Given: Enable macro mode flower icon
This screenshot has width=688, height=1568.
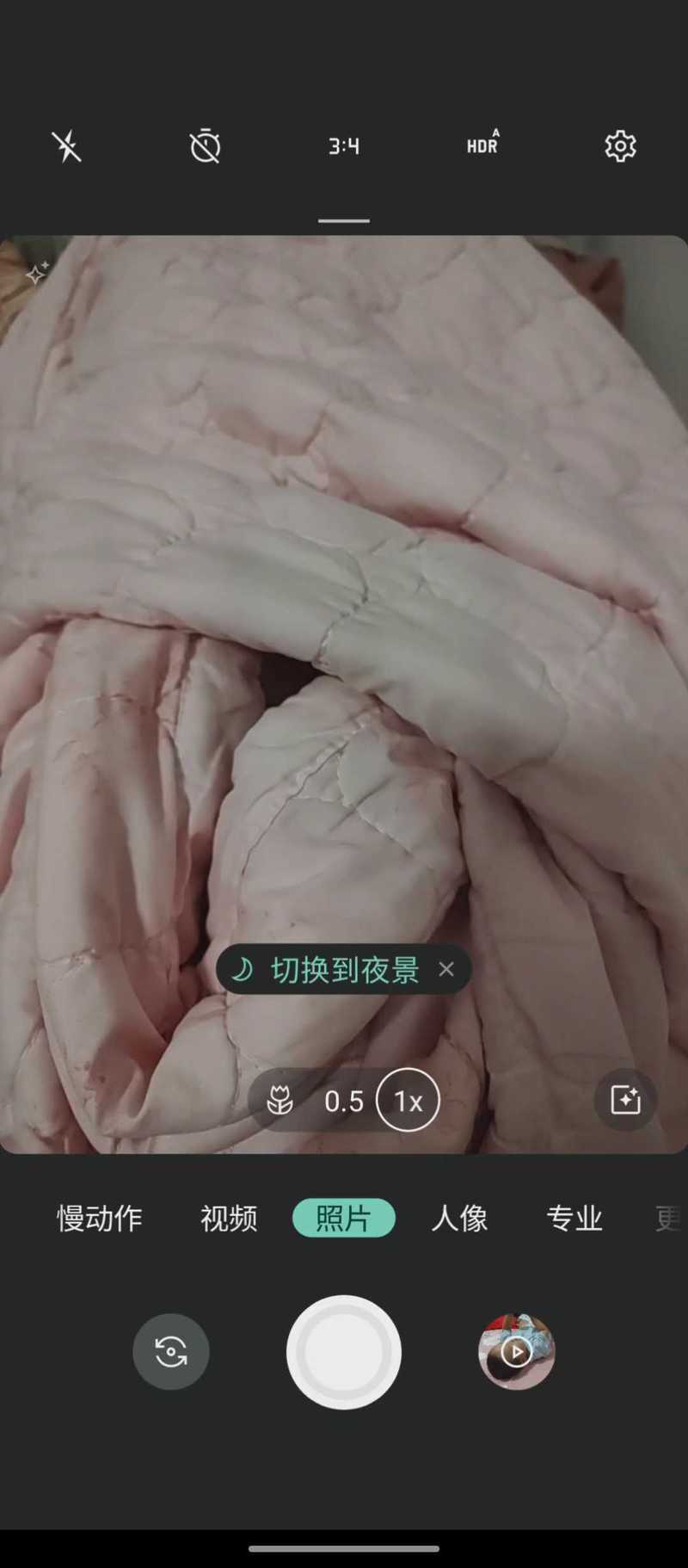Looking at the screenshot, I should coord(279,1101).
